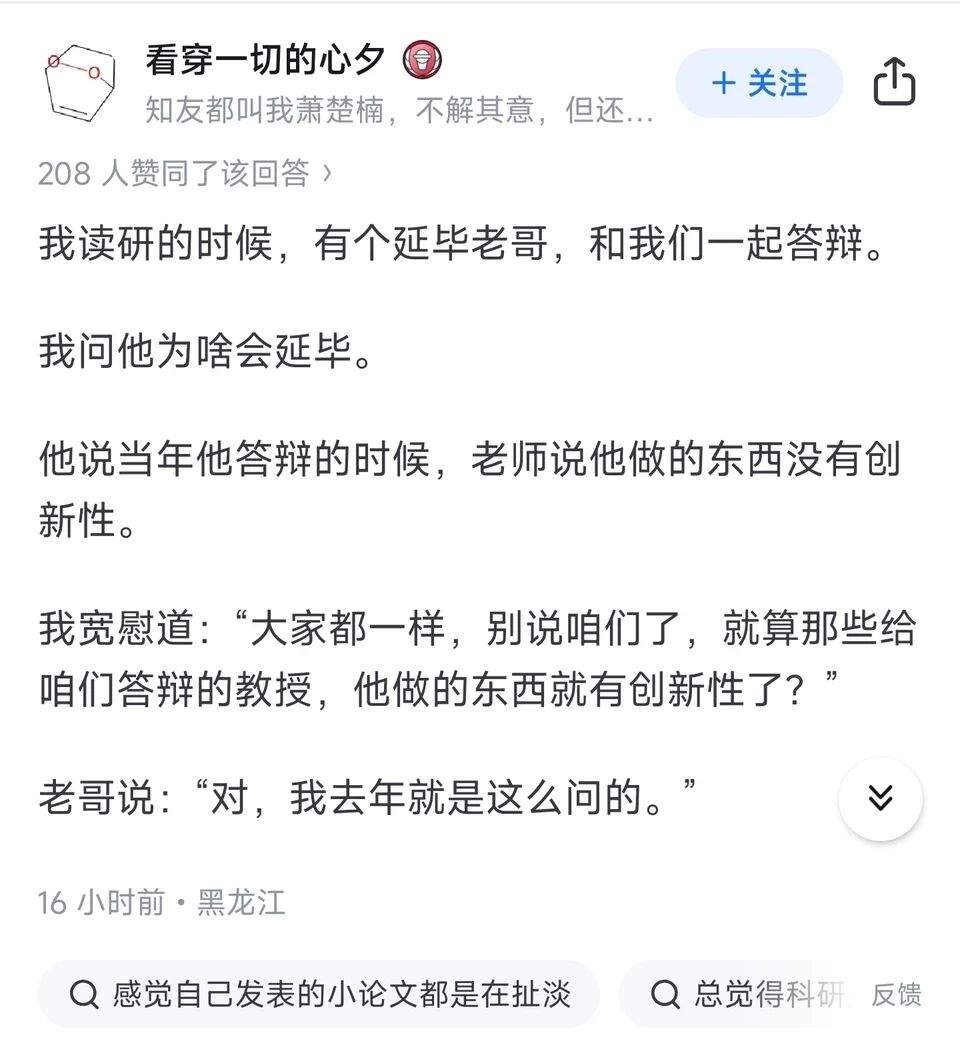Follow the author with 关注 button
The image size is (960, 1057).
coord(759,84)
